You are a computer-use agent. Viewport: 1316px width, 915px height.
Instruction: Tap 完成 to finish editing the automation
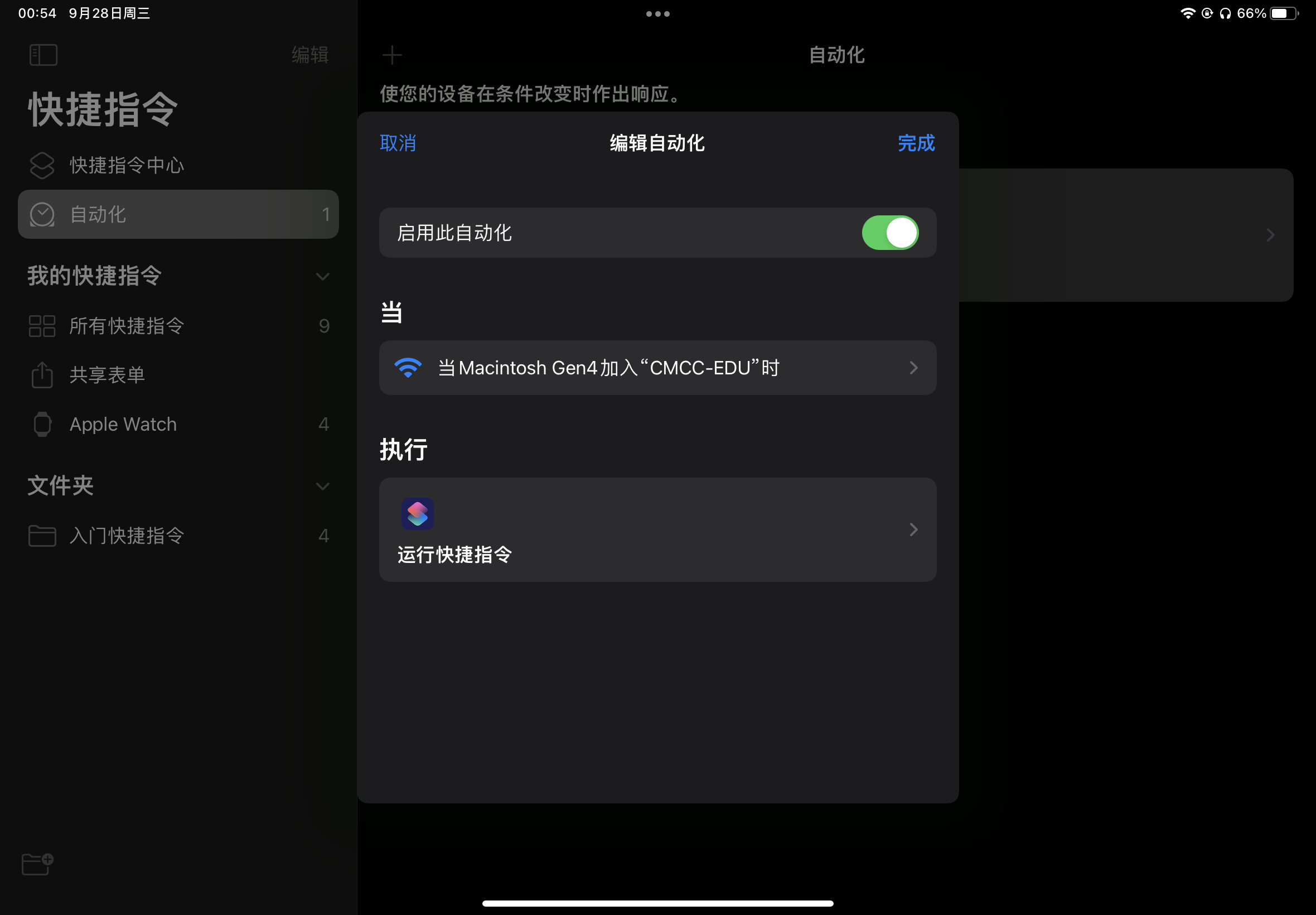[916, 143]
